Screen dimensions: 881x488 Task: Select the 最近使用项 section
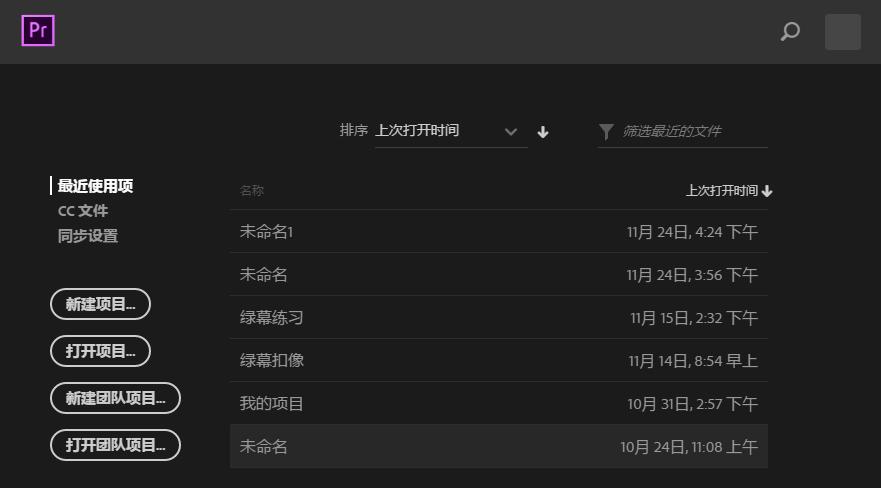pyautogui.click(x=95, y=186)
